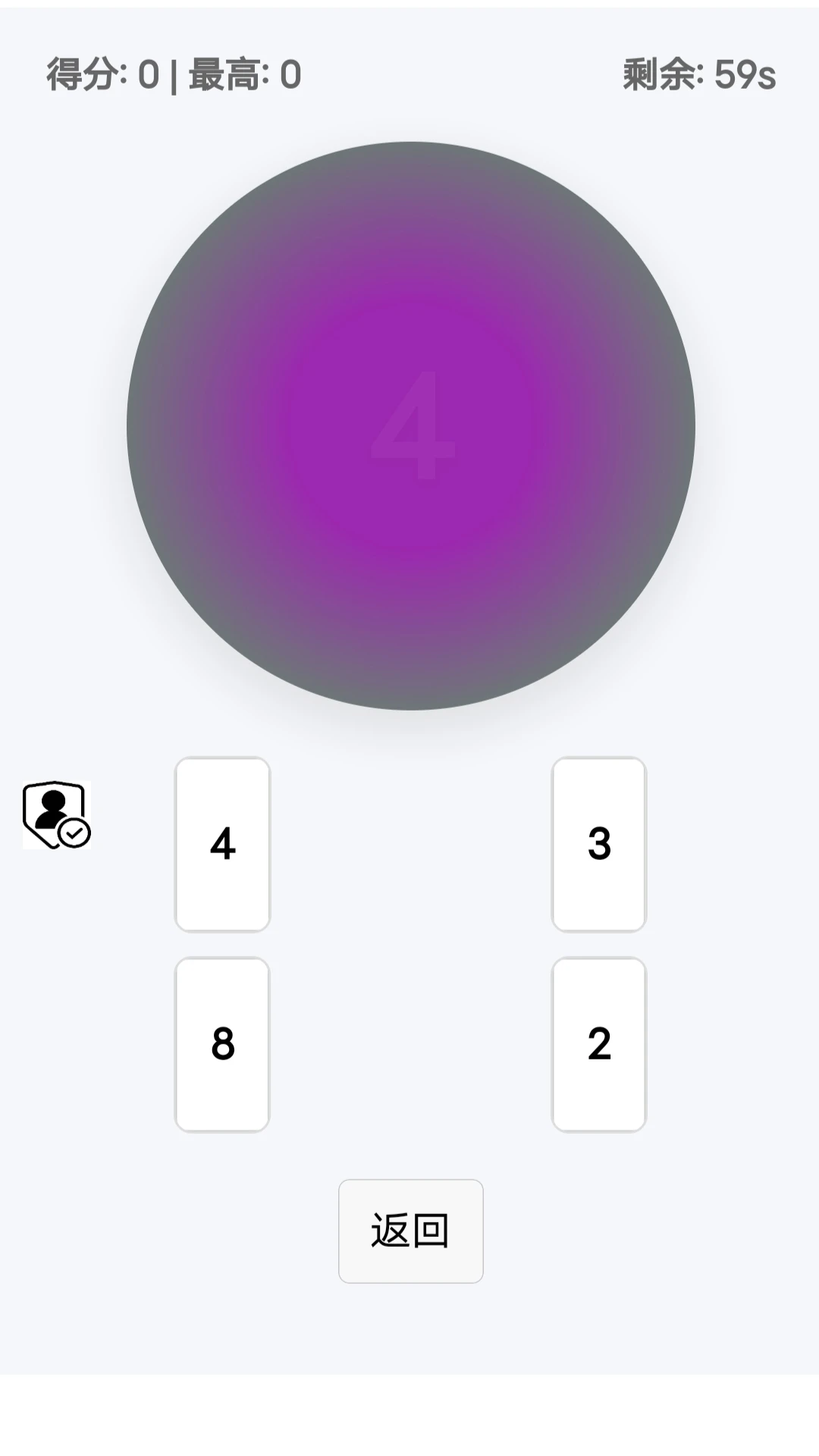Tap answer option 2

click(x=598, y=1044)
